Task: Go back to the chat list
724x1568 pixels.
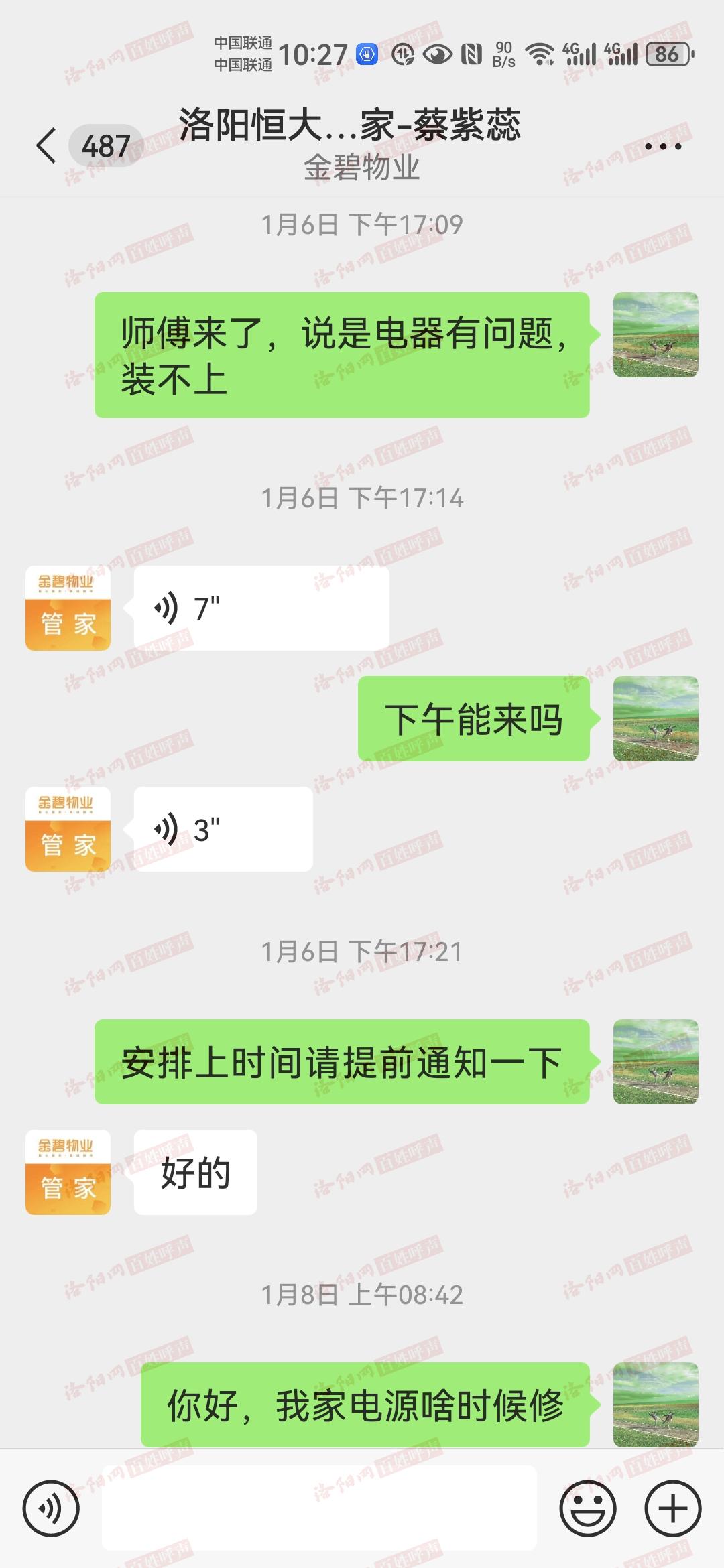Action: pyautogui.click(x=47, y=146)
